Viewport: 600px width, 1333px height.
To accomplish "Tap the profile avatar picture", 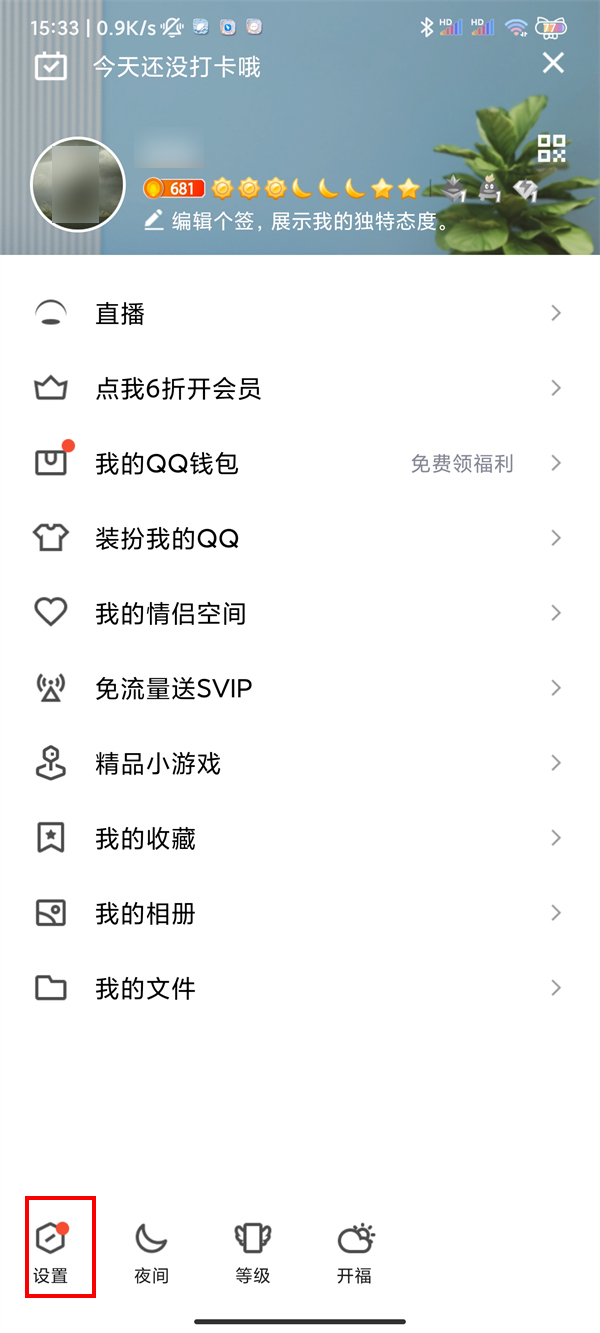I will pos(78,185).
